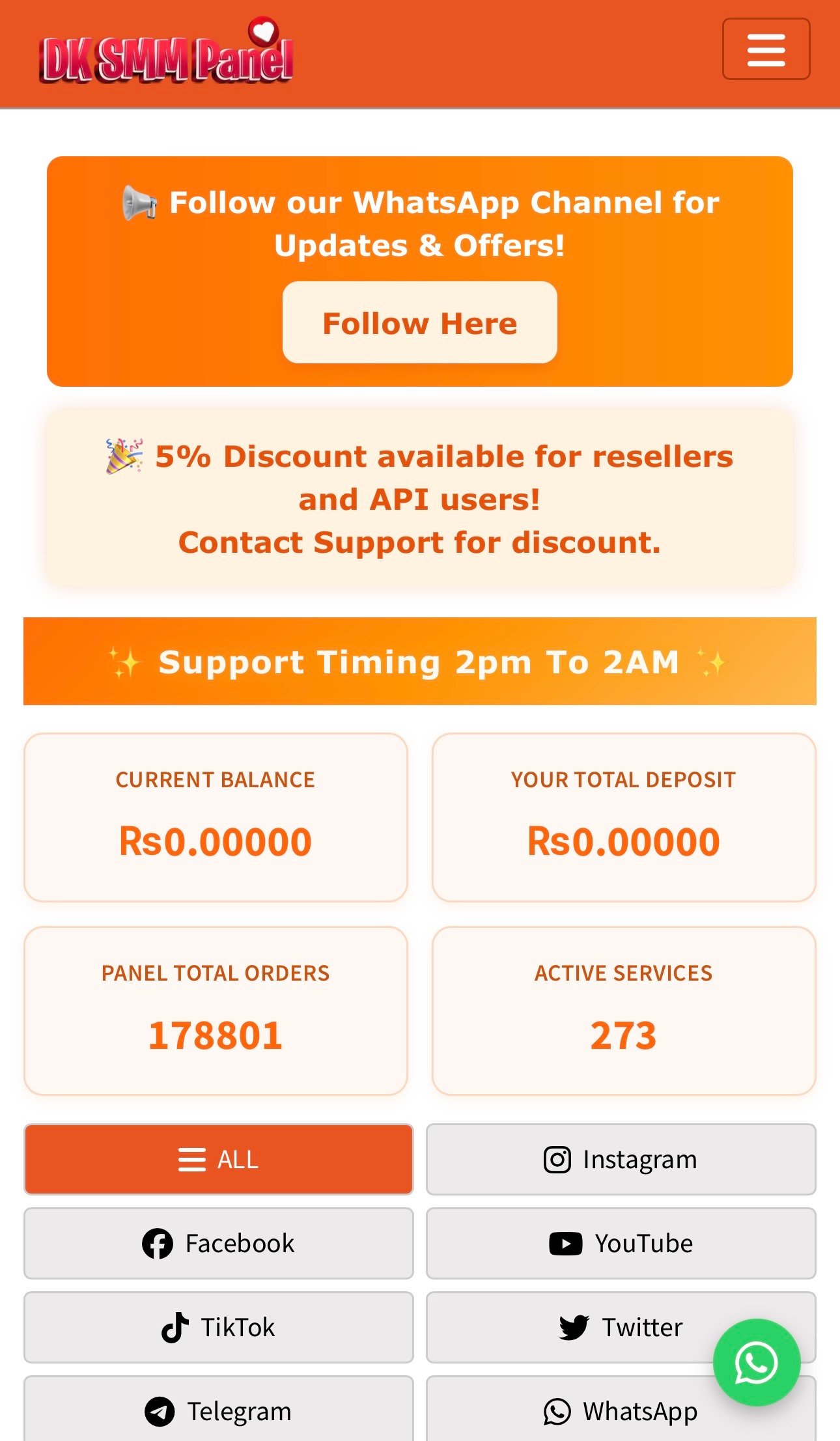Open the hamburger navigation menu
Viewport: 840px width, 1441px height.
(x=766, y=49)
